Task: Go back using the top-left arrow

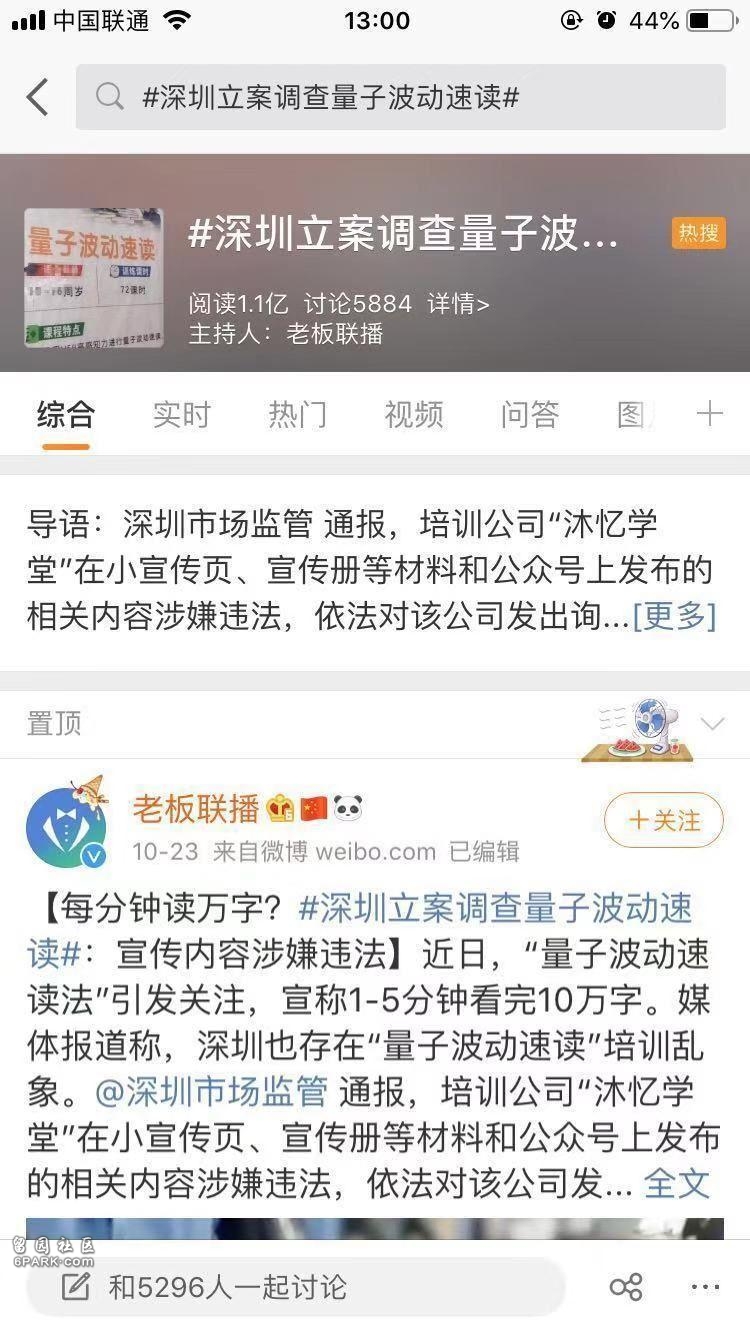Action: 38,97
